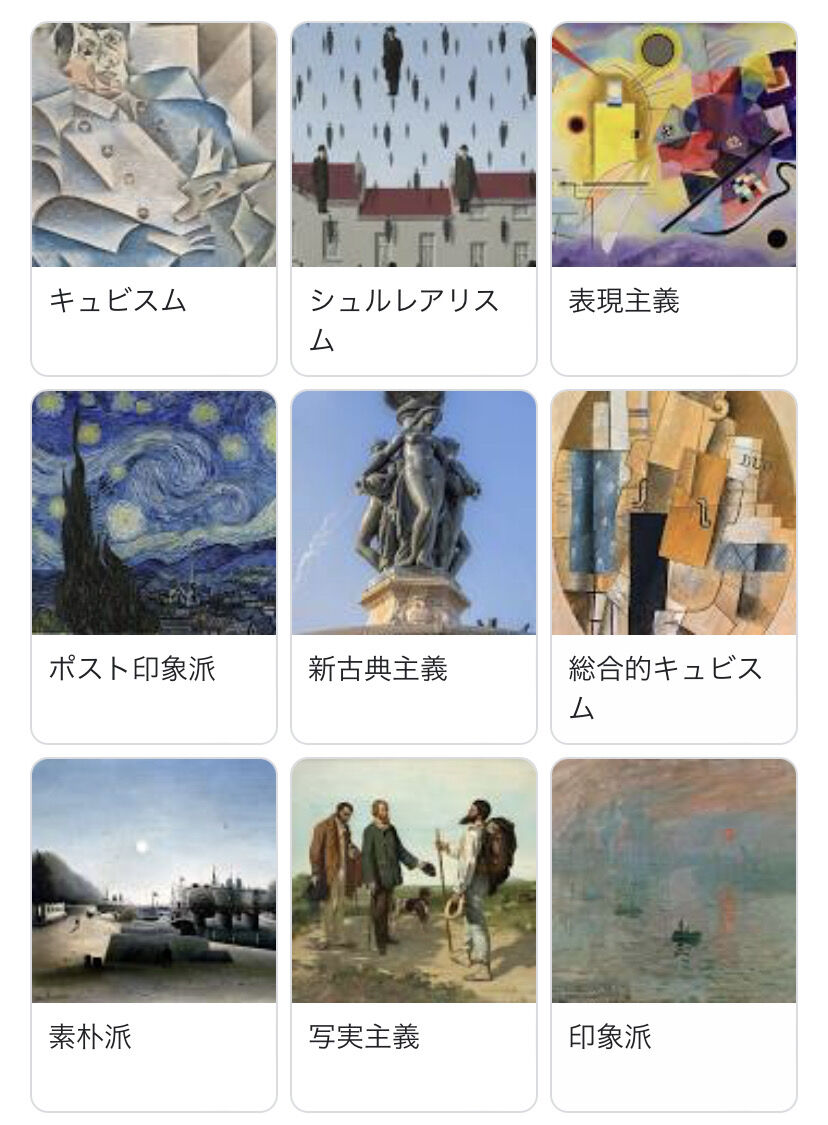This screenshot has width=828, height=1125.
Task: Open the キュビスム card
Action: (154, 199)
